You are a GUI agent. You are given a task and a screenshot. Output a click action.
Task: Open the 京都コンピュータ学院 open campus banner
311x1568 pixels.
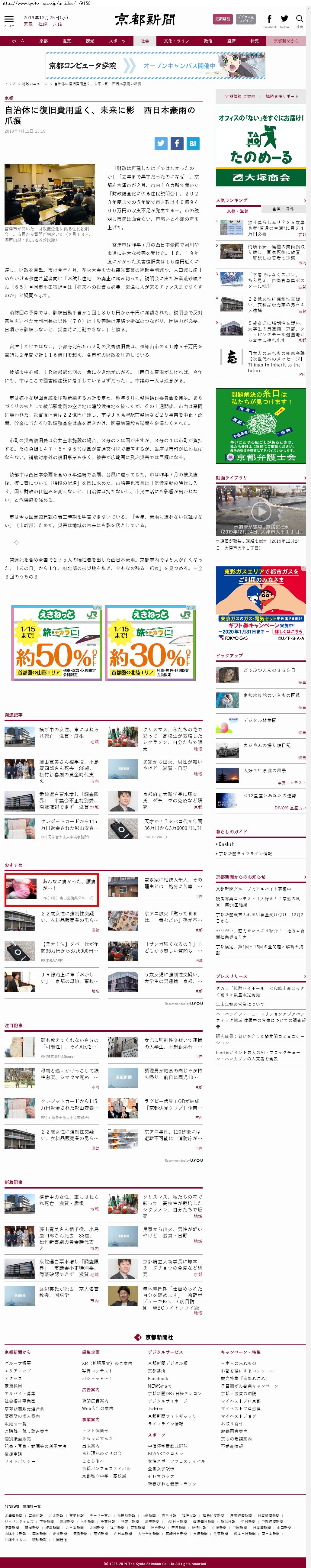pos(155,66)
